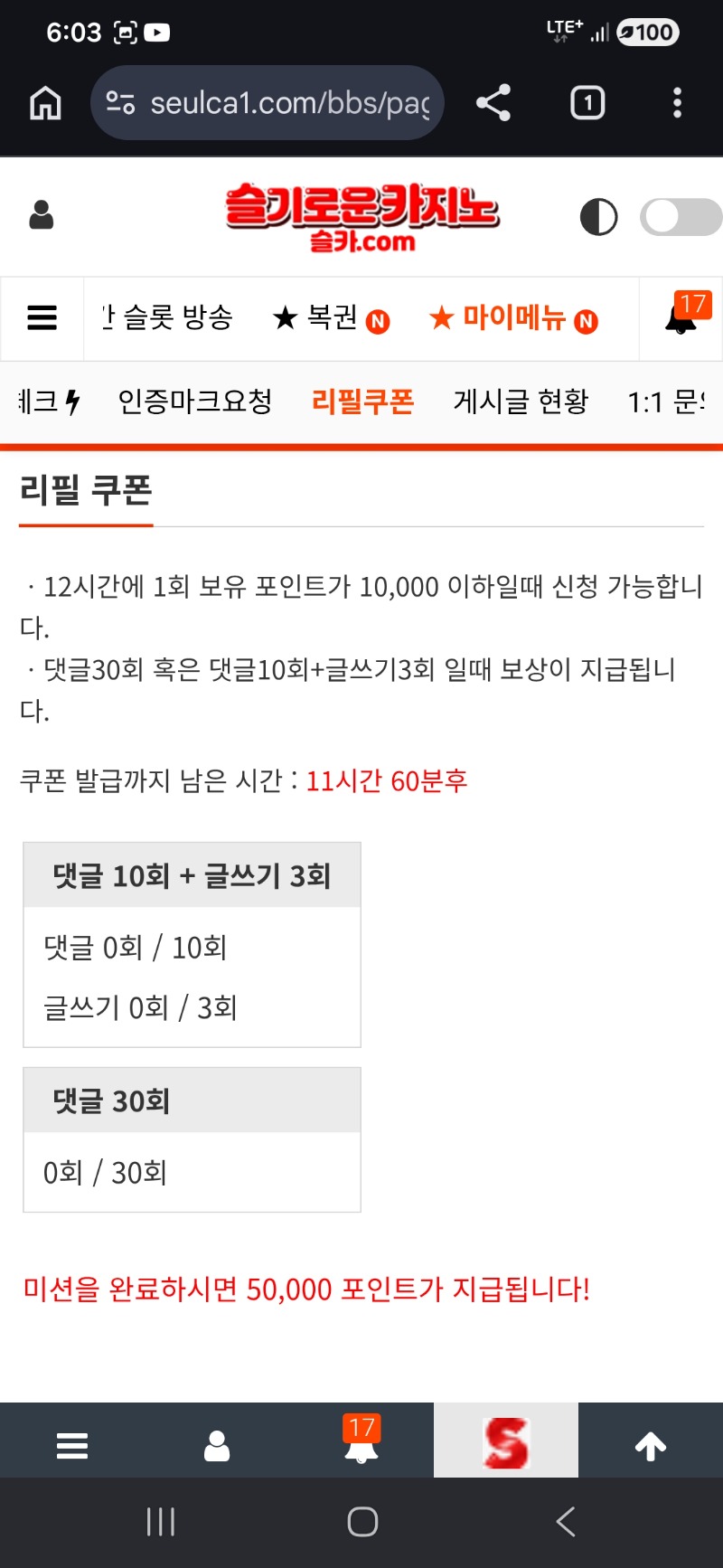Go to the 슬기로운카지노 site home via logo
Image resolution: width=723 pixels, height=1568 pixels.
[361, 217]
